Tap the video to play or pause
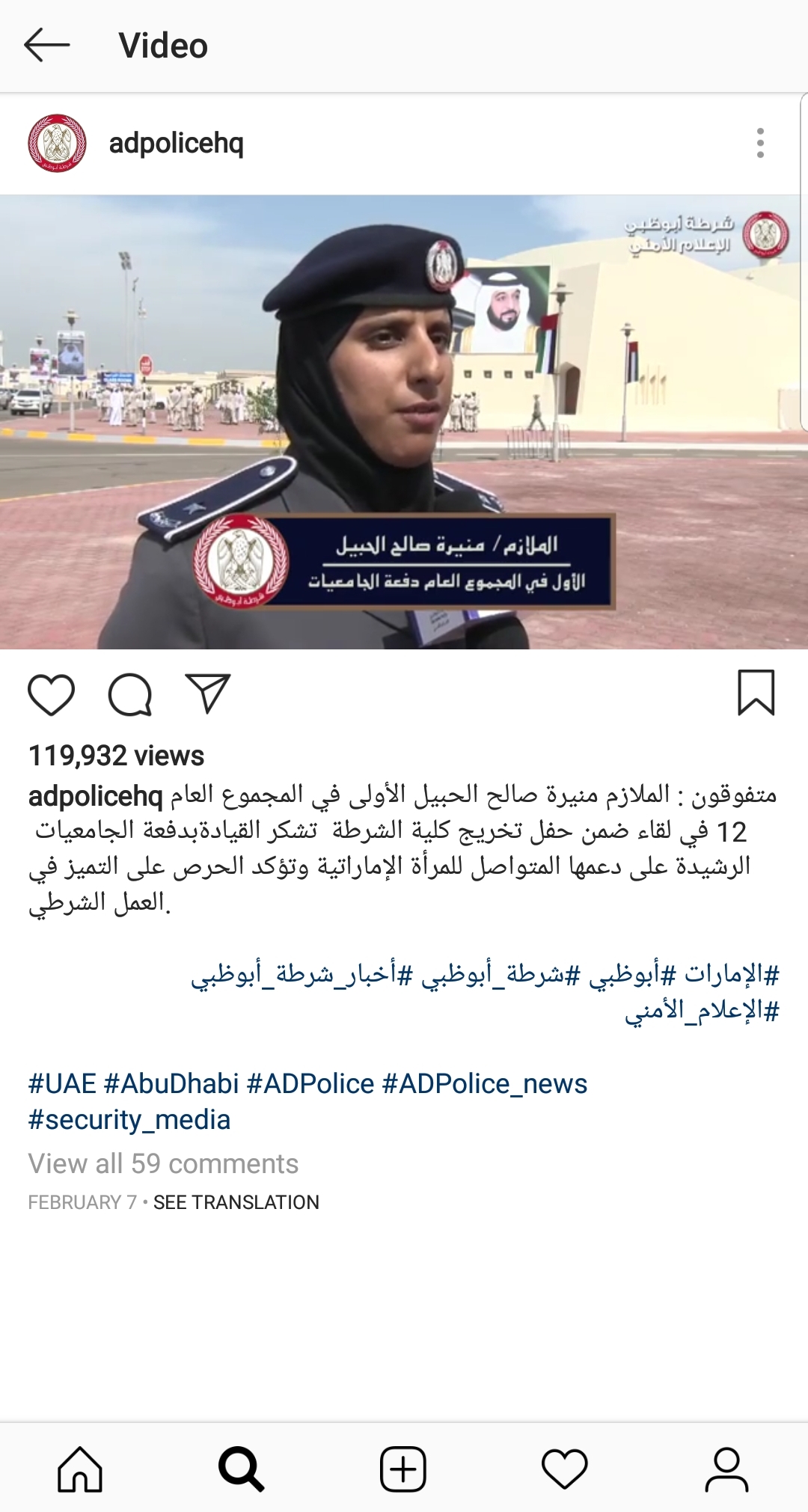Viewport: 808px width, 1512px height. coord(404,421)
